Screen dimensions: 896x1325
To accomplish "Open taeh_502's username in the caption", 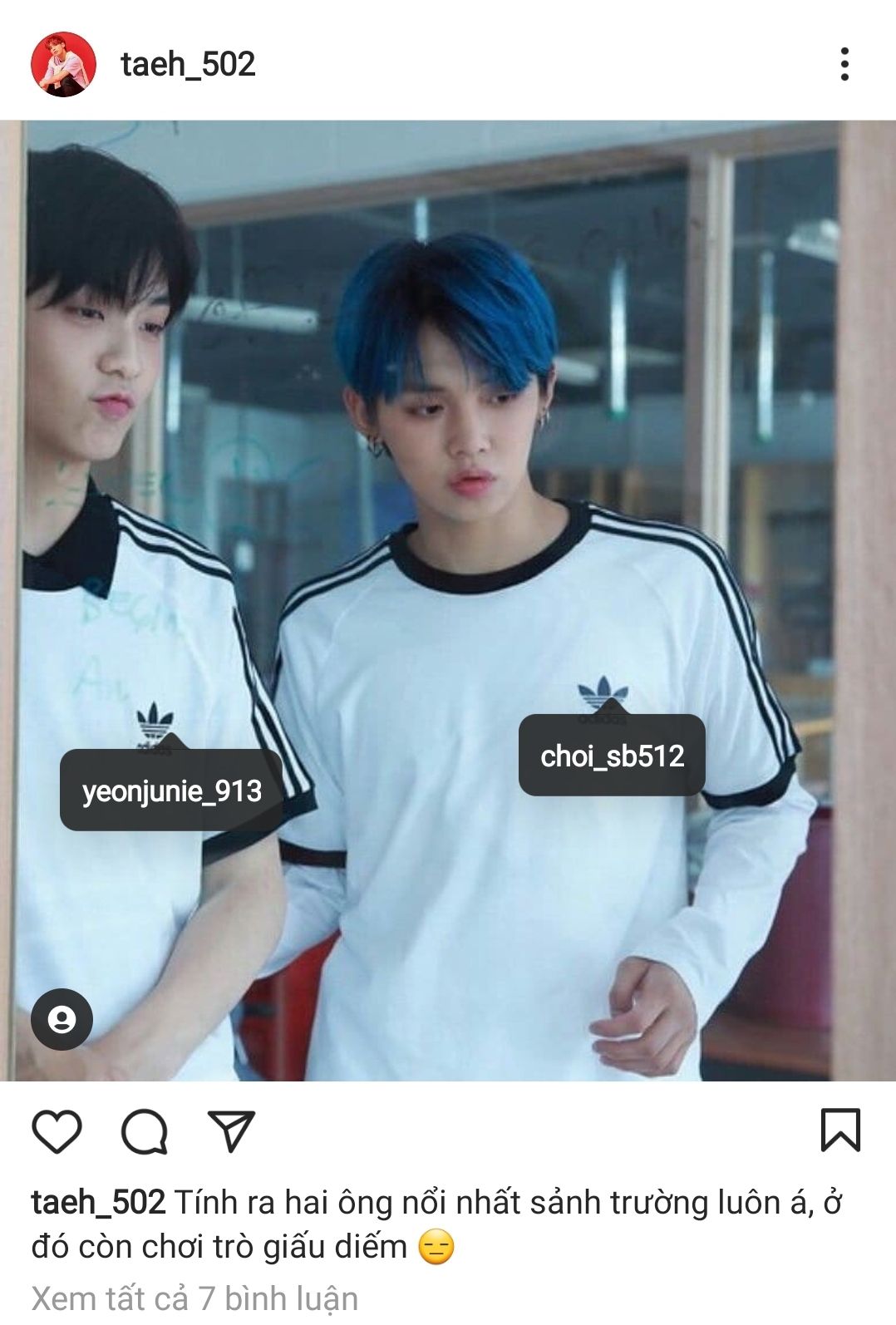I will pyautogui.click(x=98, y=1203).
